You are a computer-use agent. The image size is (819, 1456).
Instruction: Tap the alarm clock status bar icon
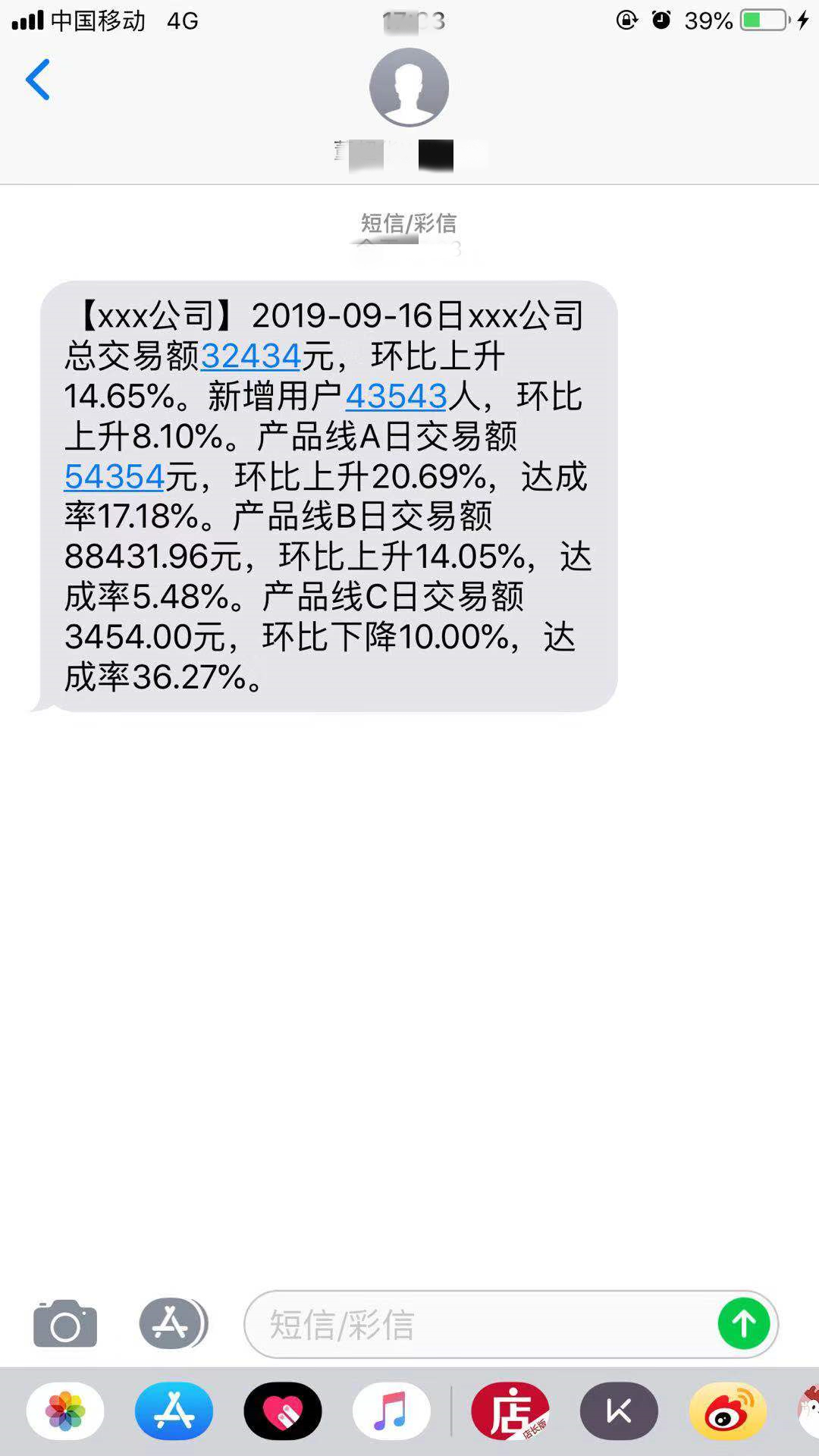point(660,20)
